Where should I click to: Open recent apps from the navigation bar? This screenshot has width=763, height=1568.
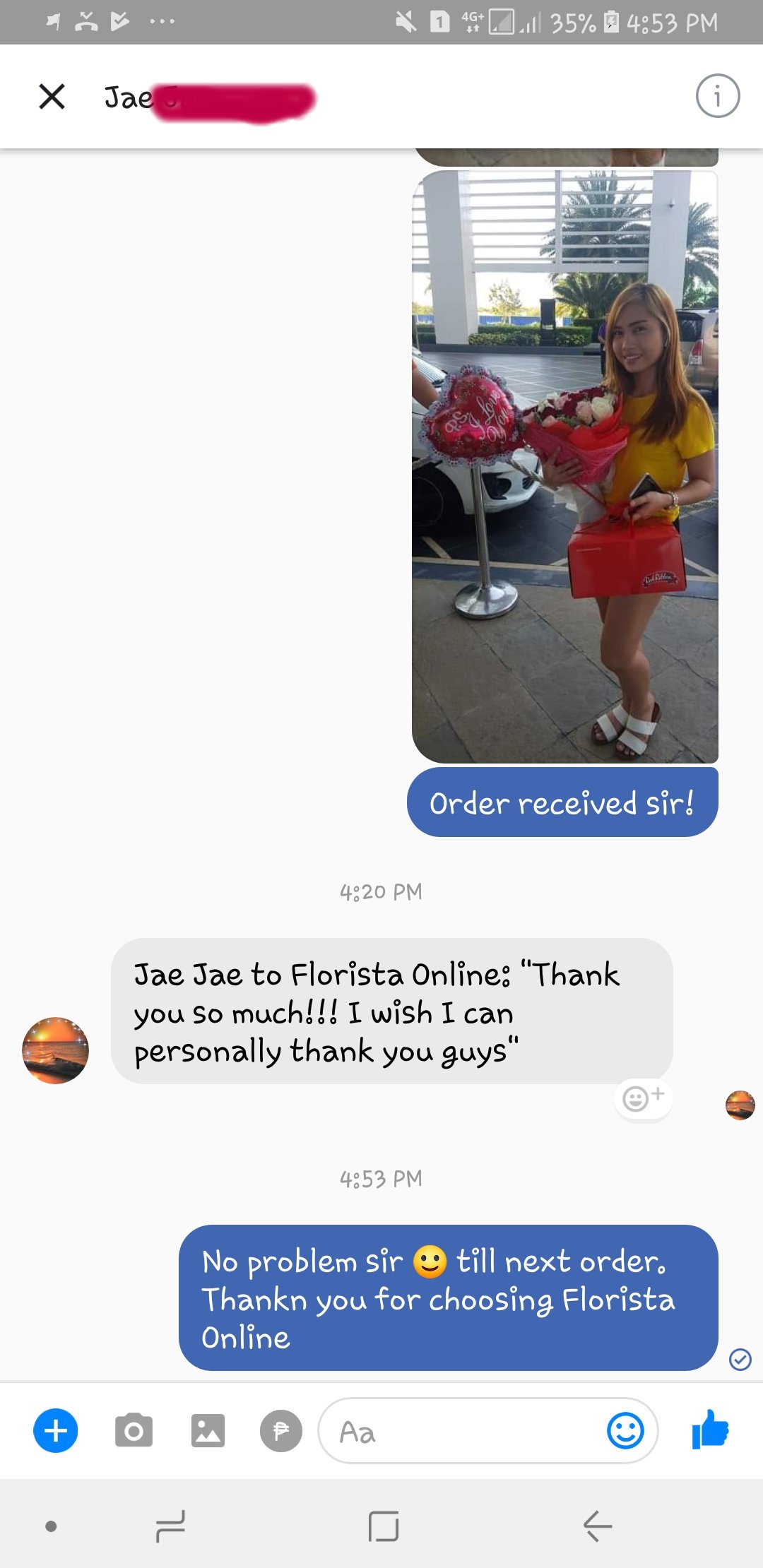tap(170, 1526)
